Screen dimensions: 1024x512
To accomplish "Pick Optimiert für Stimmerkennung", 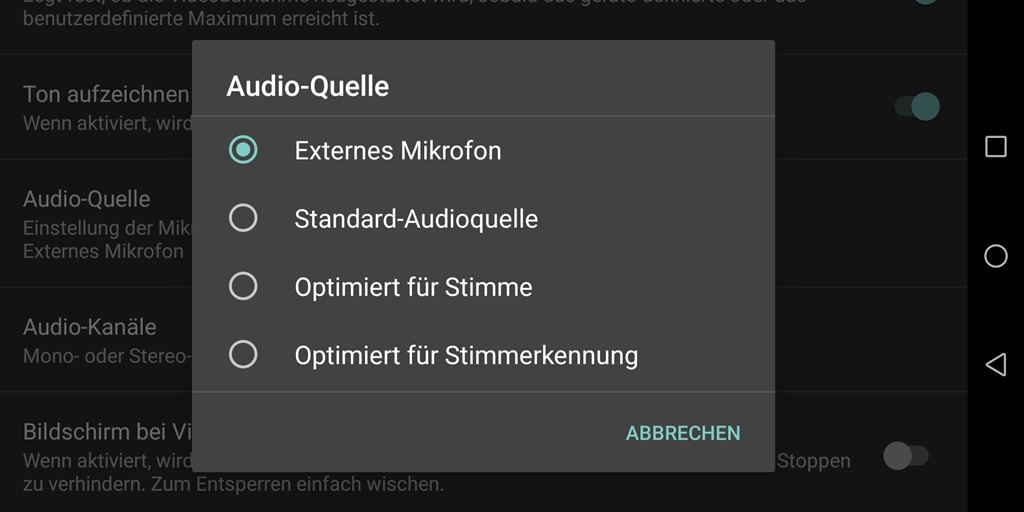I will [466, 355].
